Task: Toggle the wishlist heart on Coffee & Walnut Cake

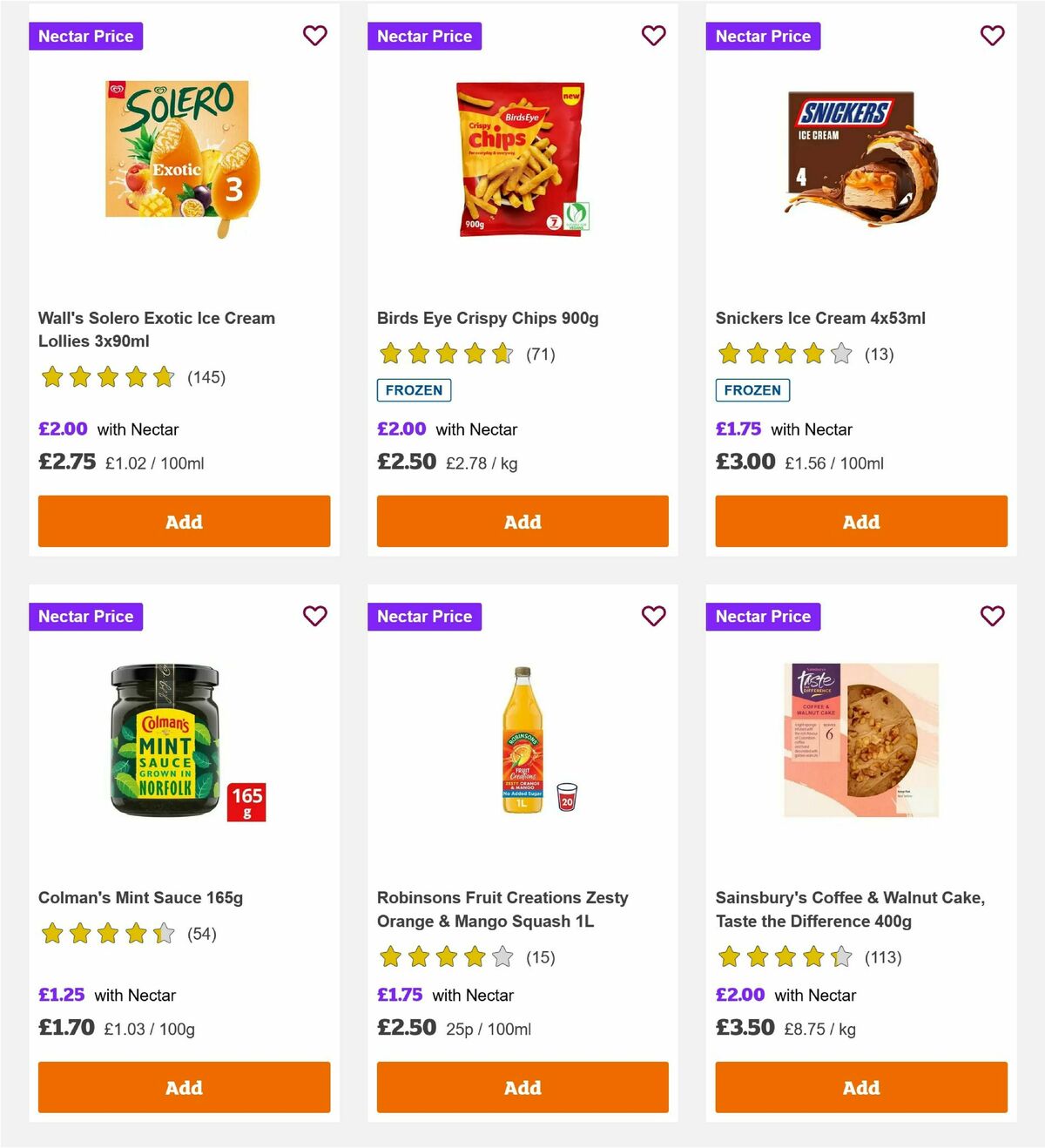Action: (992, 616)
